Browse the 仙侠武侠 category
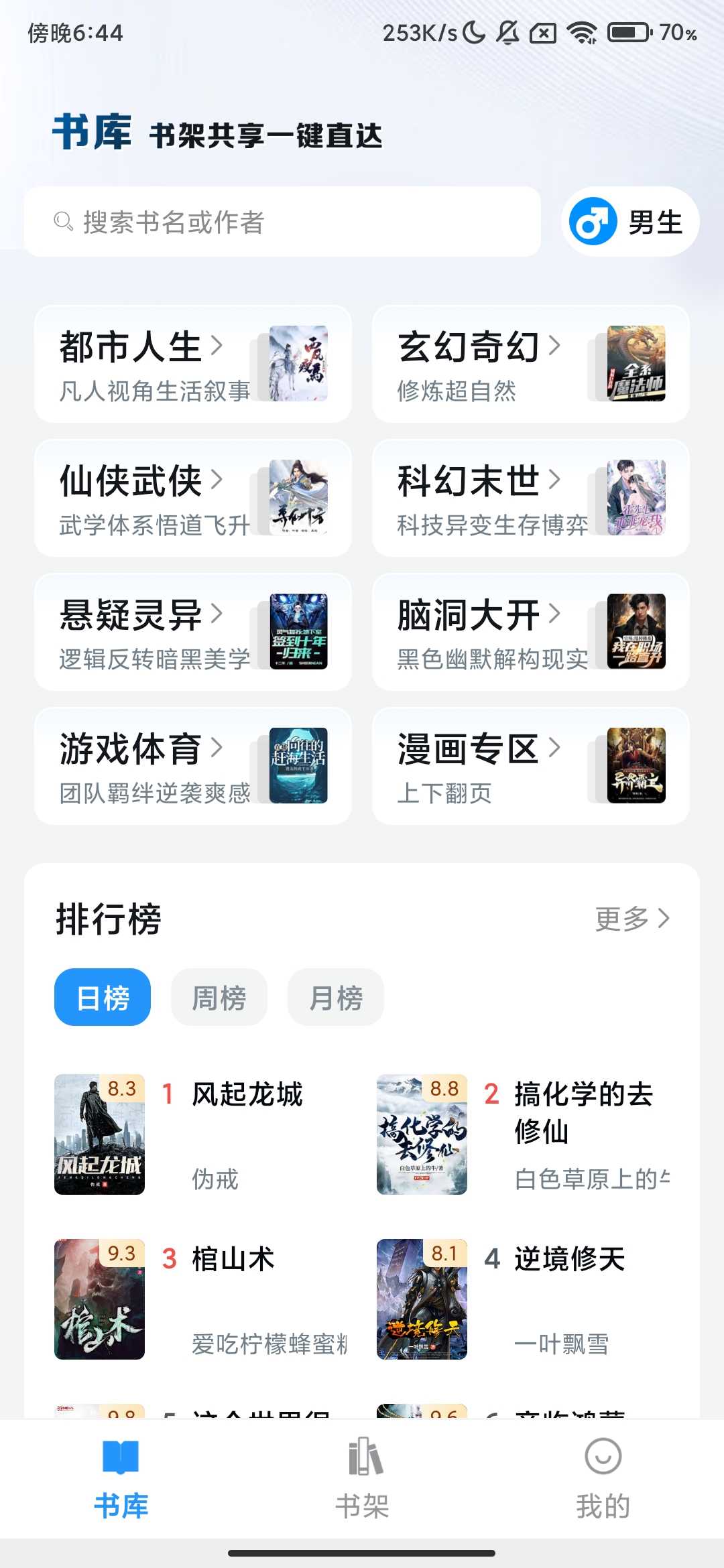 click(192, 498)
